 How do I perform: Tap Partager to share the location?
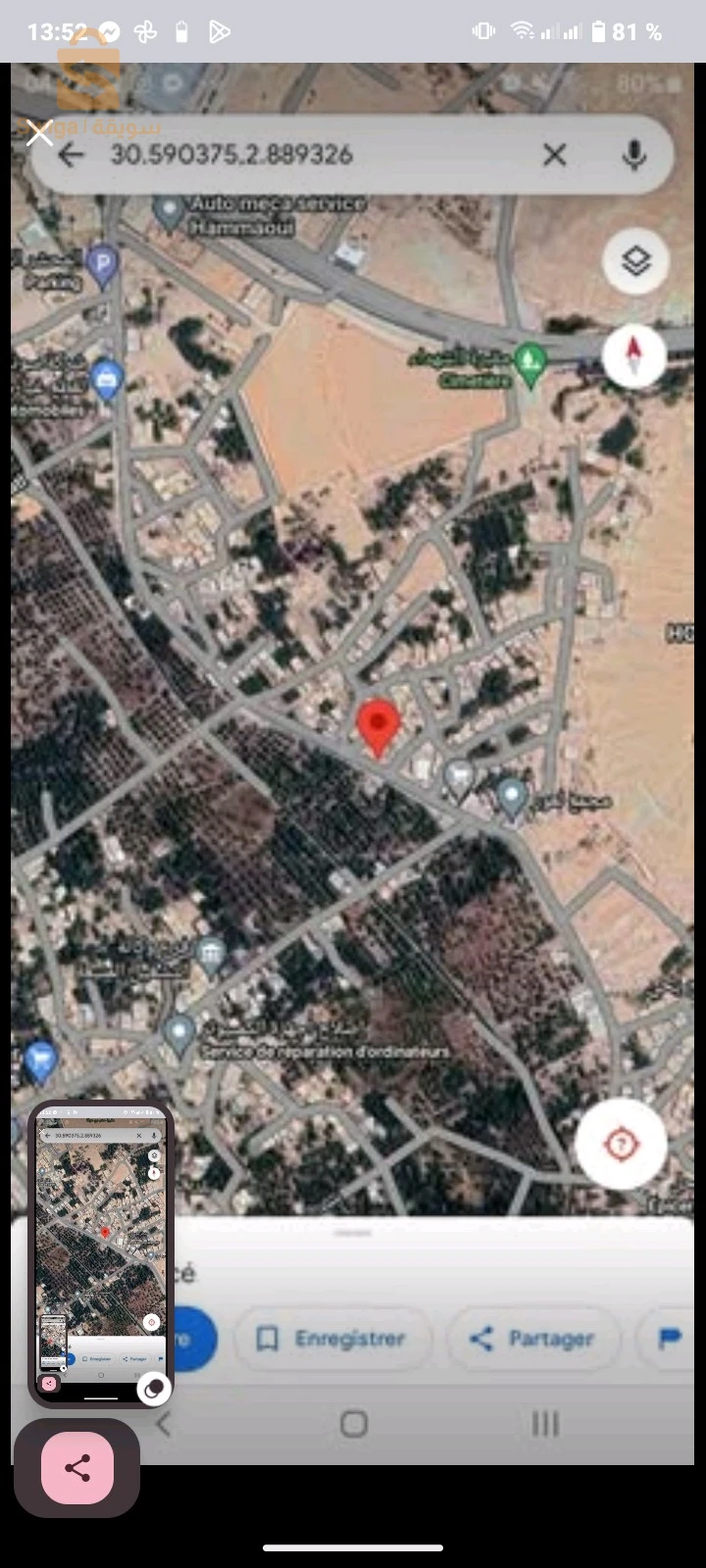(x=533, y=1339)
